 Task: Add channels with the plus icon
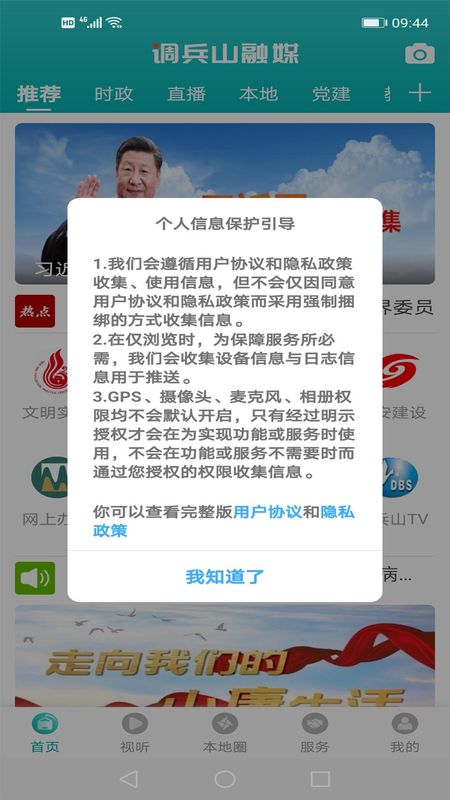[x=420, y=93]
